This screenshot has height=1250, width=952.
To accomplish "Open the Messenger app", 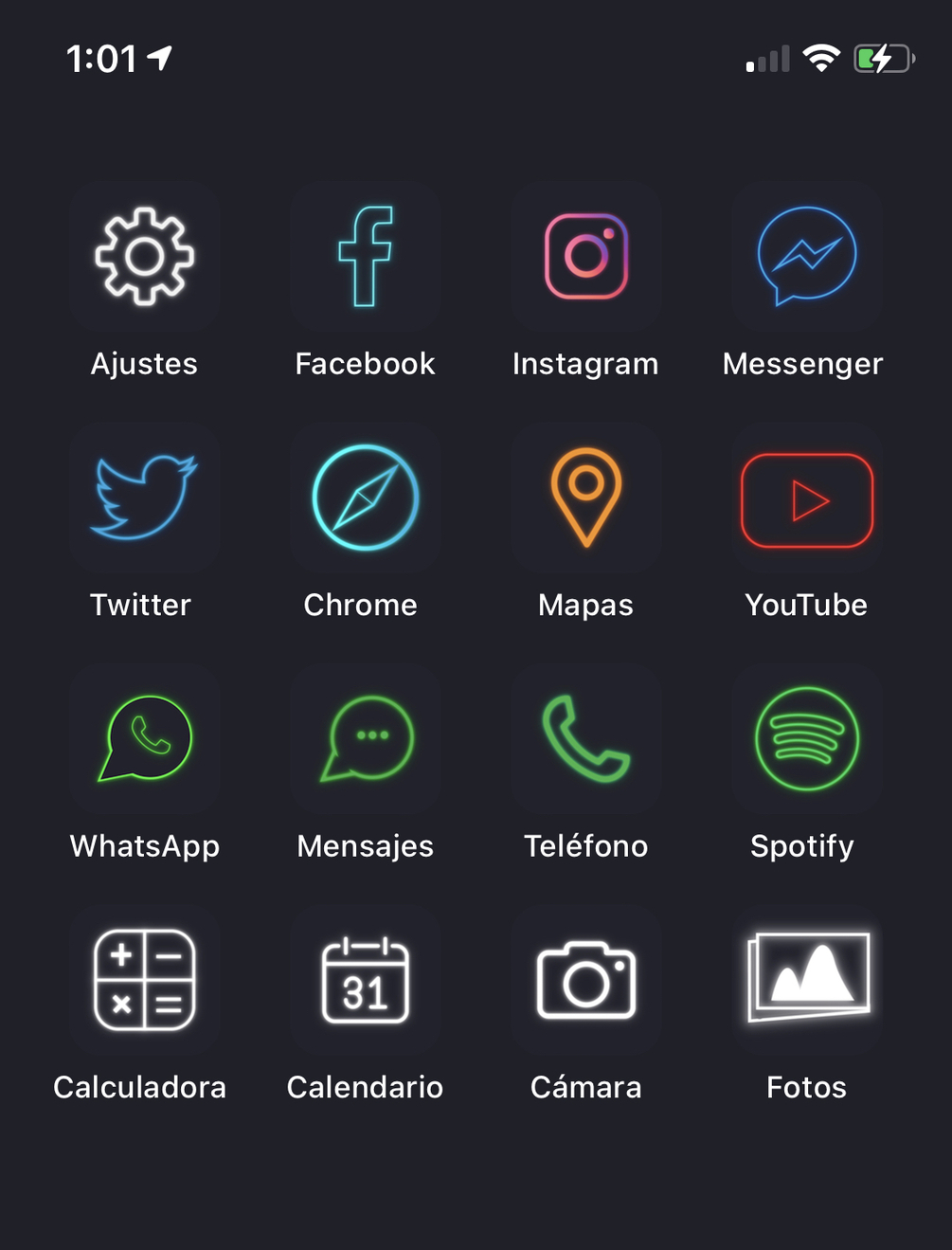I will point(806,256).
